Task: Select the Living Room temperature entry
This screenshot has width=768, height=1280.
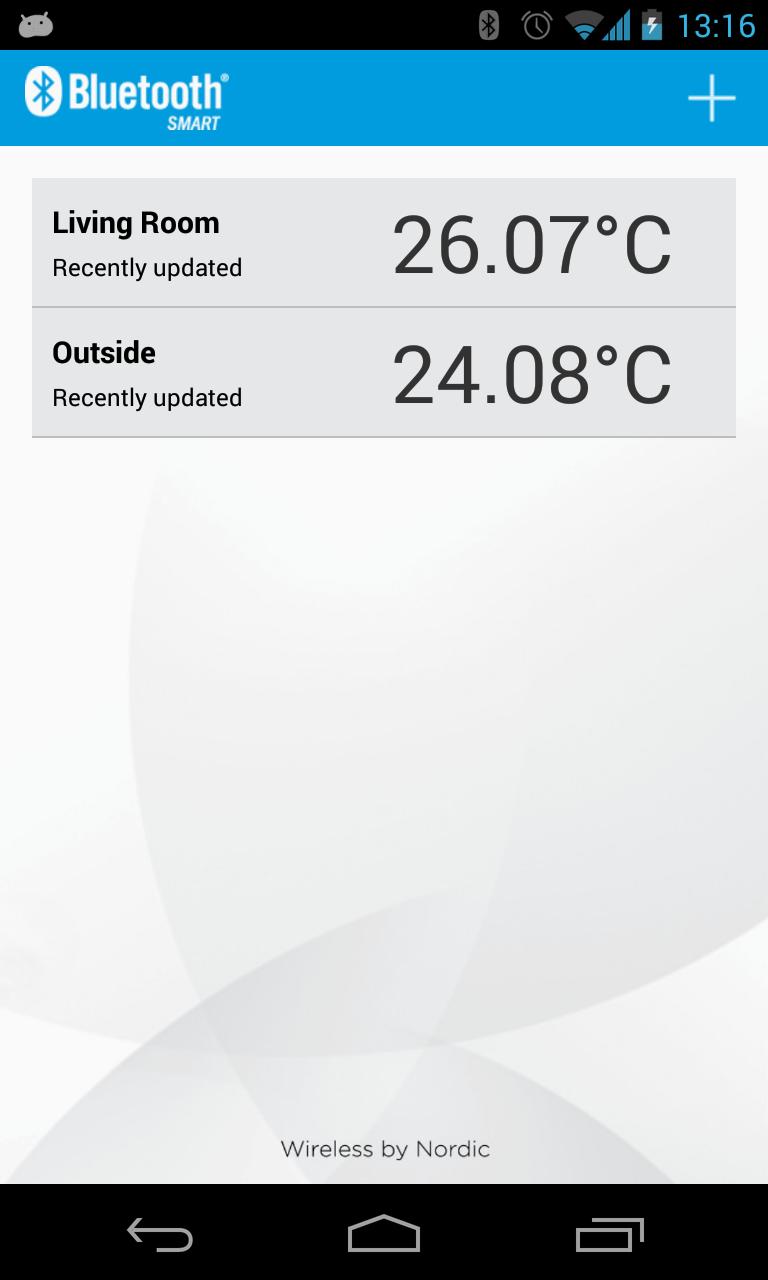Action: (x=383, y=240)
